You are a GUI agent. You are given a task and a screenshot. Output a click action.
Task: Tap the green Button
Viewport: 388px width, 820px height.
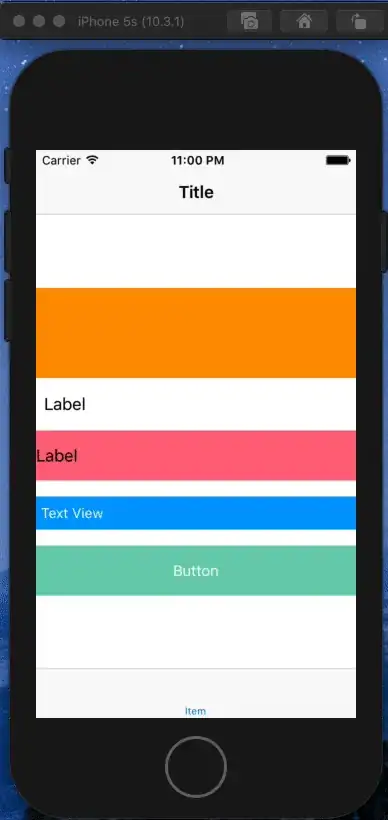196,570
